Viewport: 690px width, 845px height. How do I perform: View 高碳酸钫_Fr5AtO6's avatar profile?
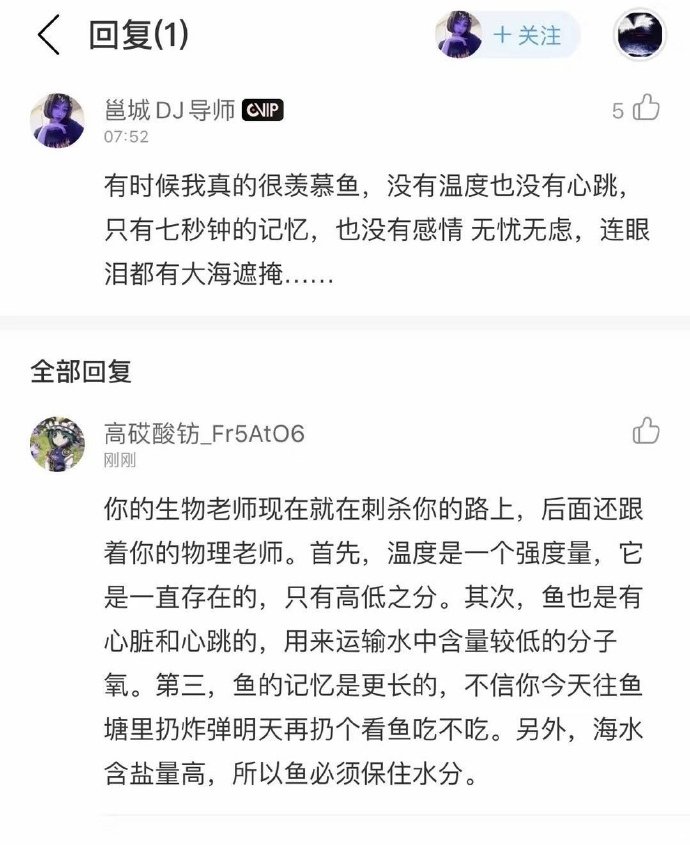coord(57,444)
